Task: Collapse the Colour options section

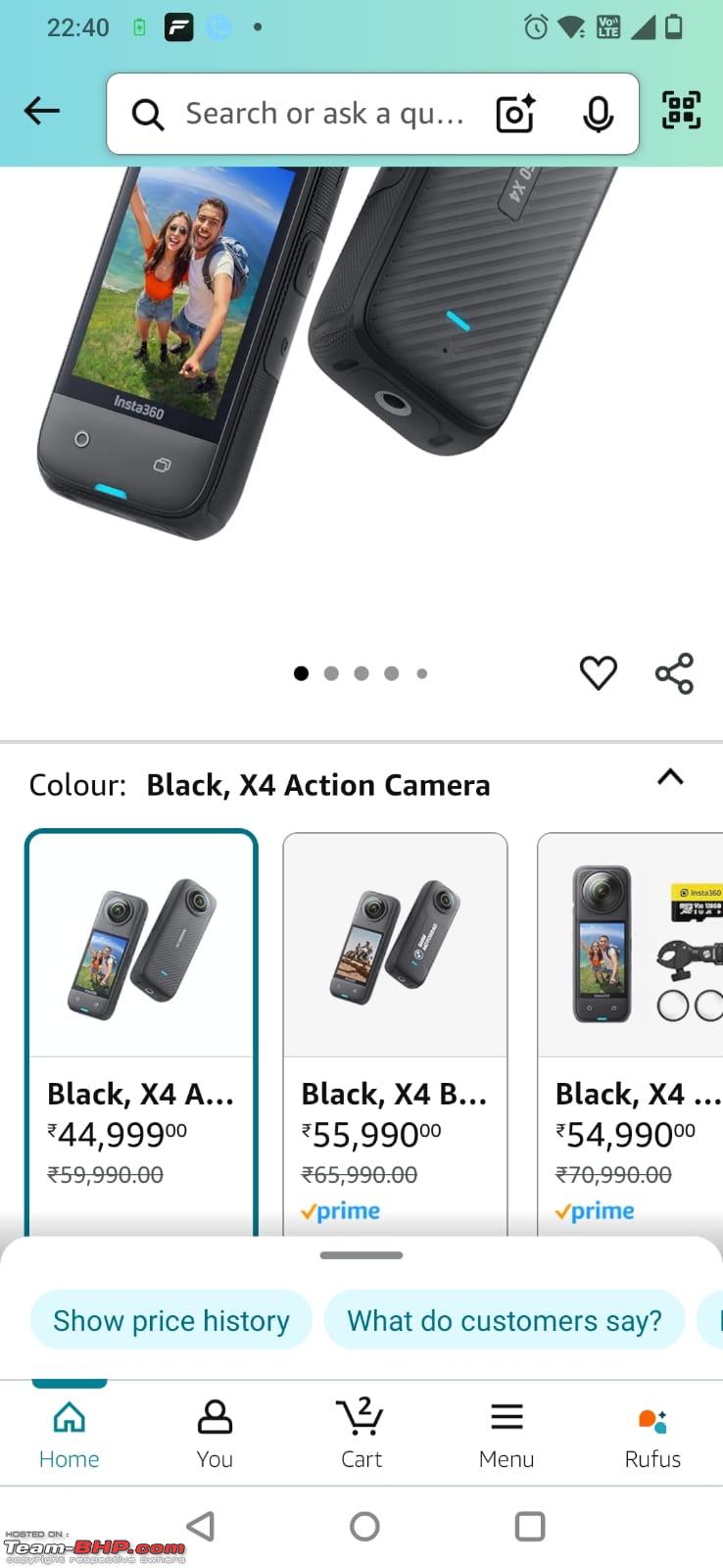Action: [670, 777]
